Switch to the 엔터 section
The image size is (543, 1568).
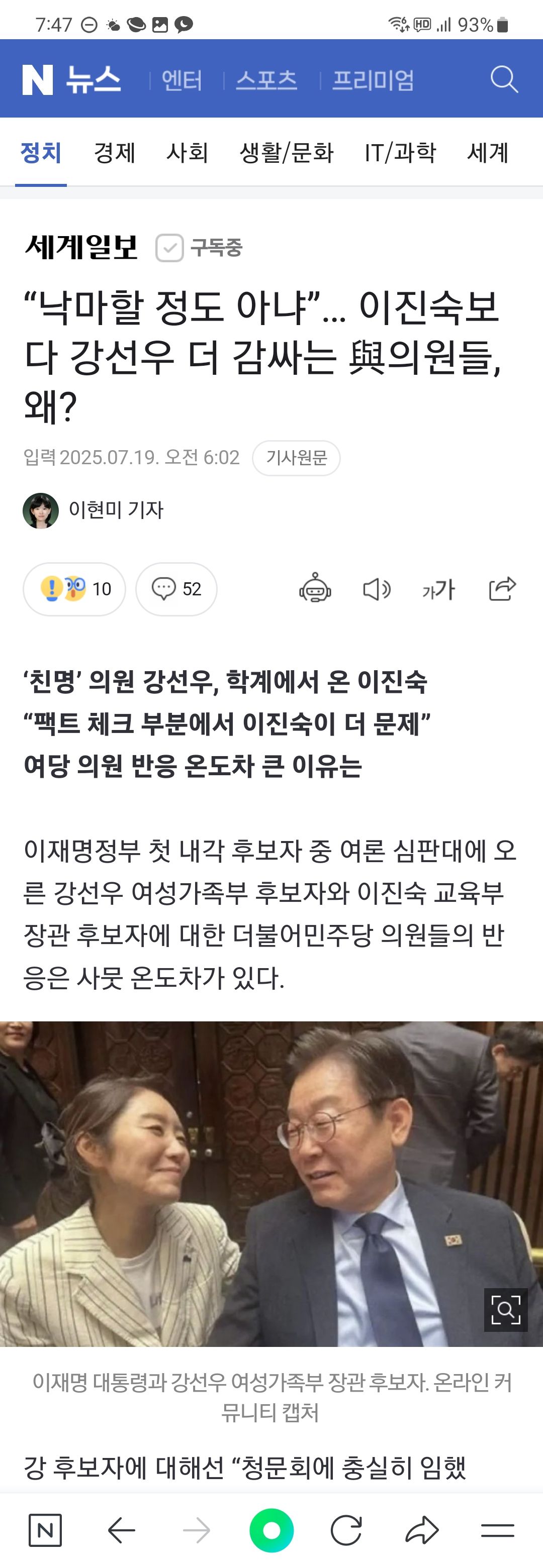click(x=182, y=80)
